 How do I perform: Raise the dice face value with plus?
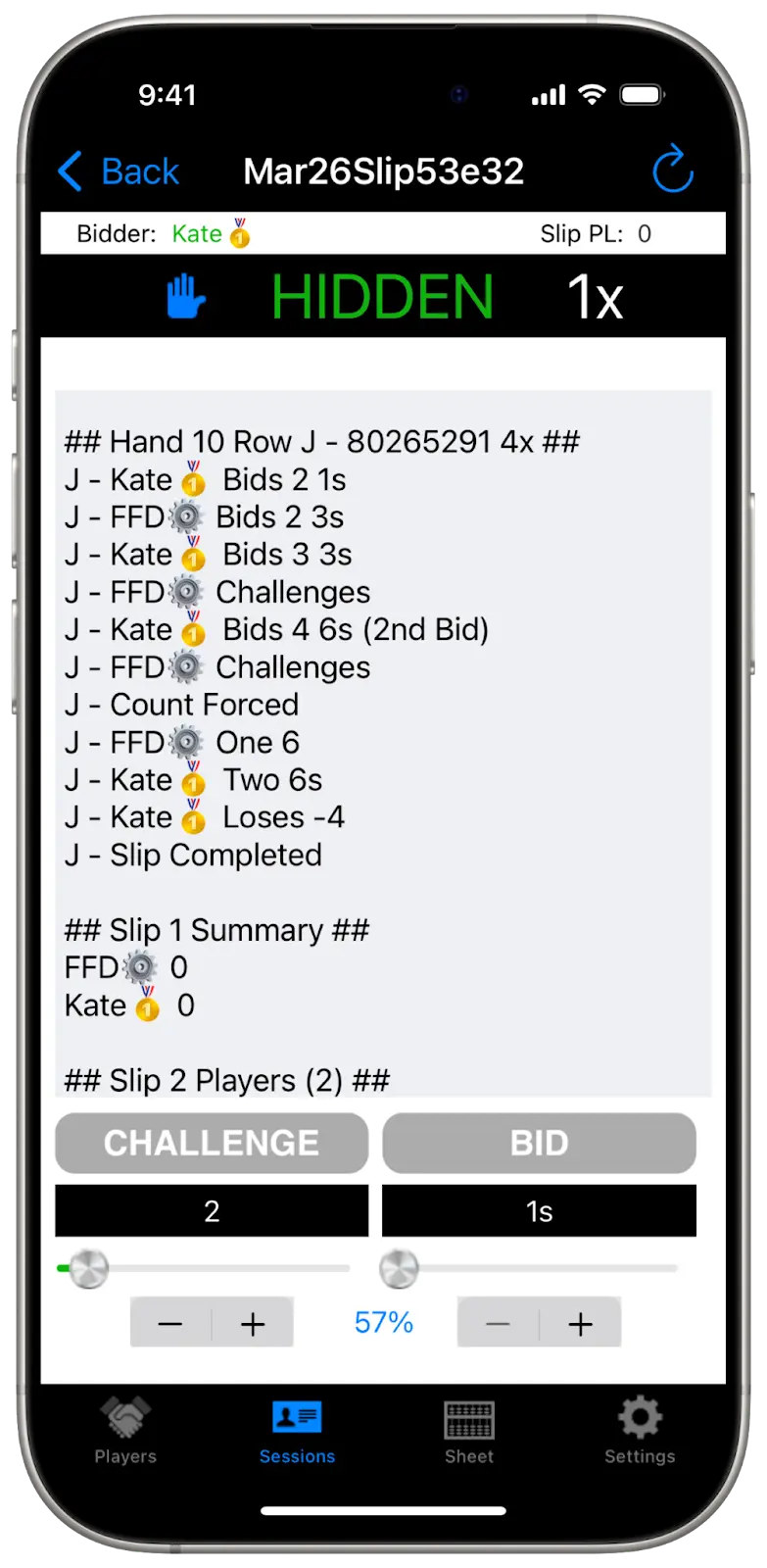pos(580,1323)
